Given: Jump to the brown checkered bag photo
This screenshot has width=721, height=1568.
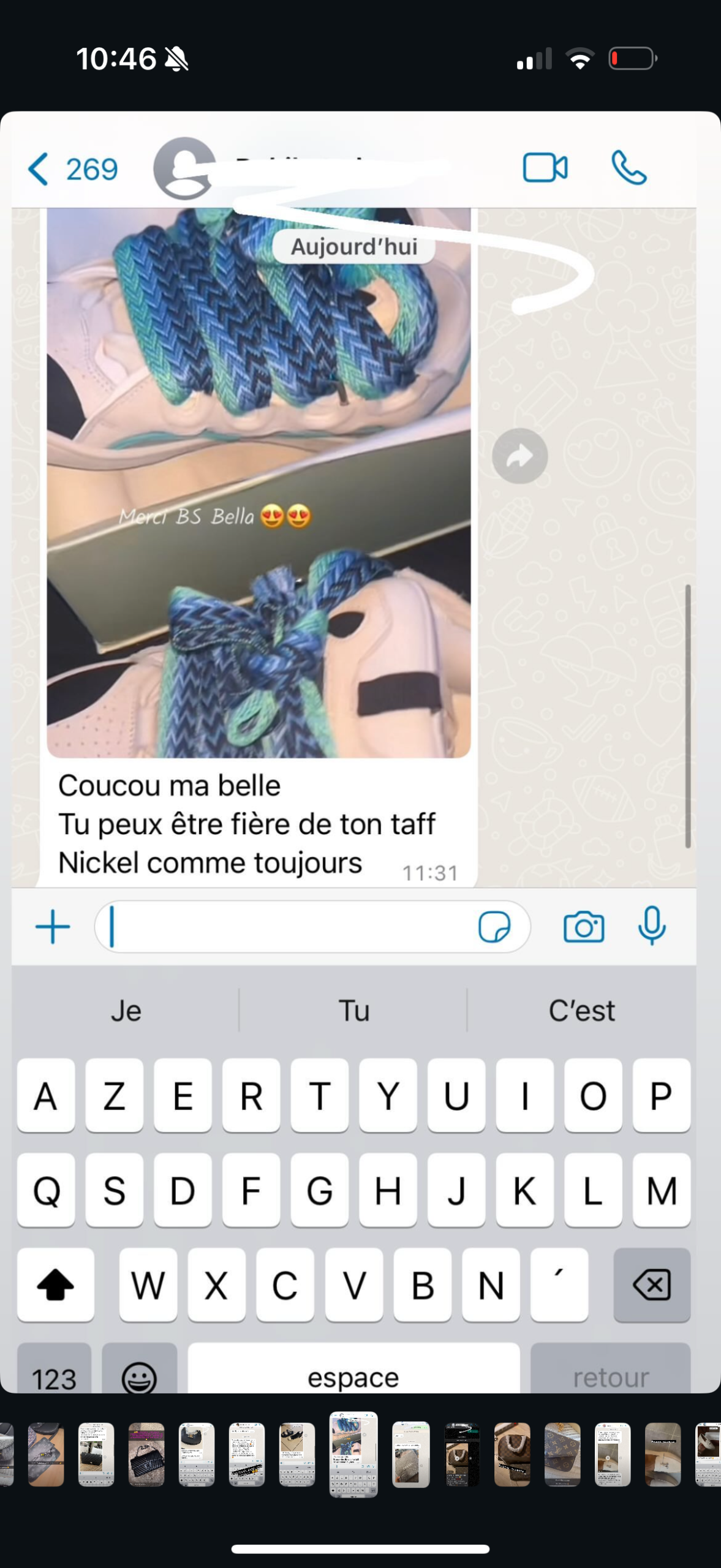Looking at the screenshot, I should 512,1454.
